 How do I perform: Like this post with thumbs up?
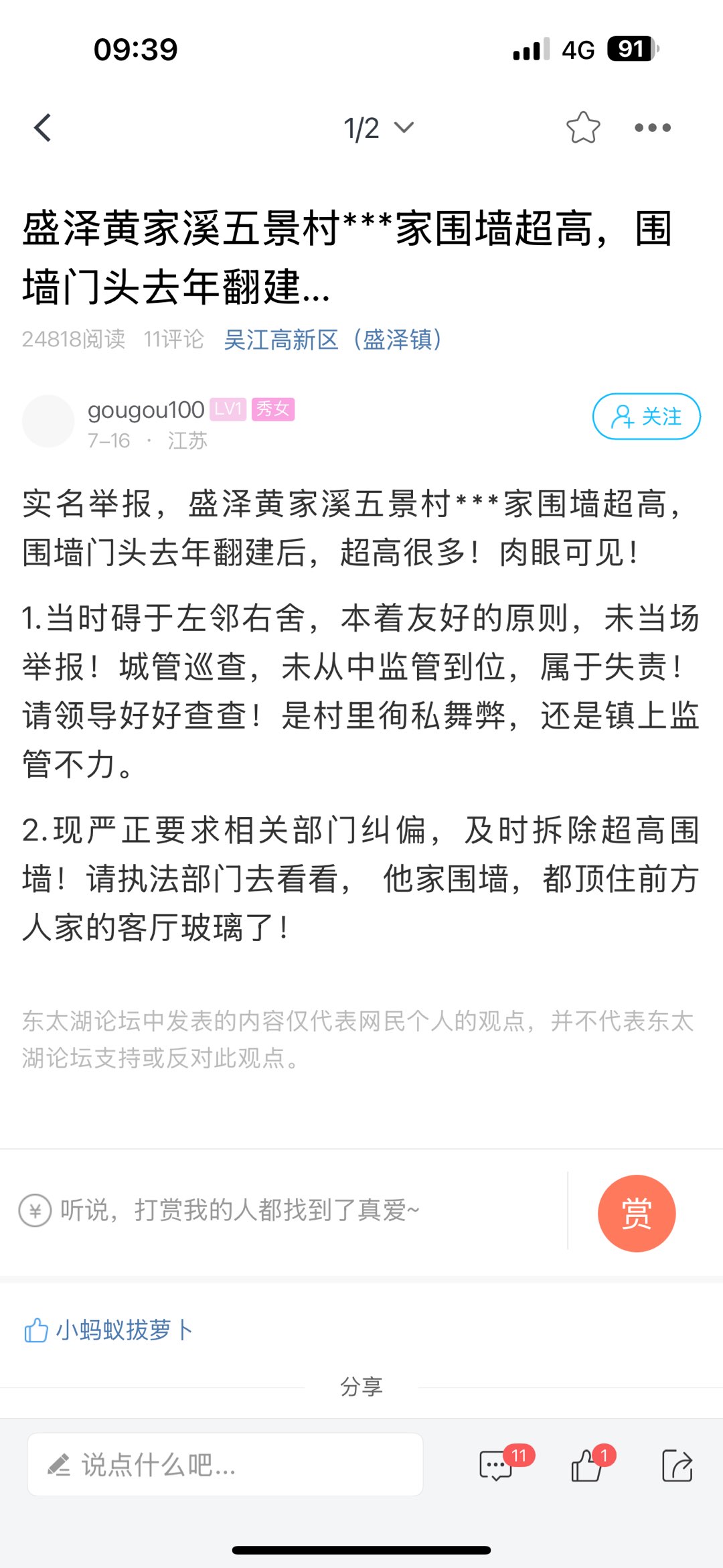point(586,1465)
